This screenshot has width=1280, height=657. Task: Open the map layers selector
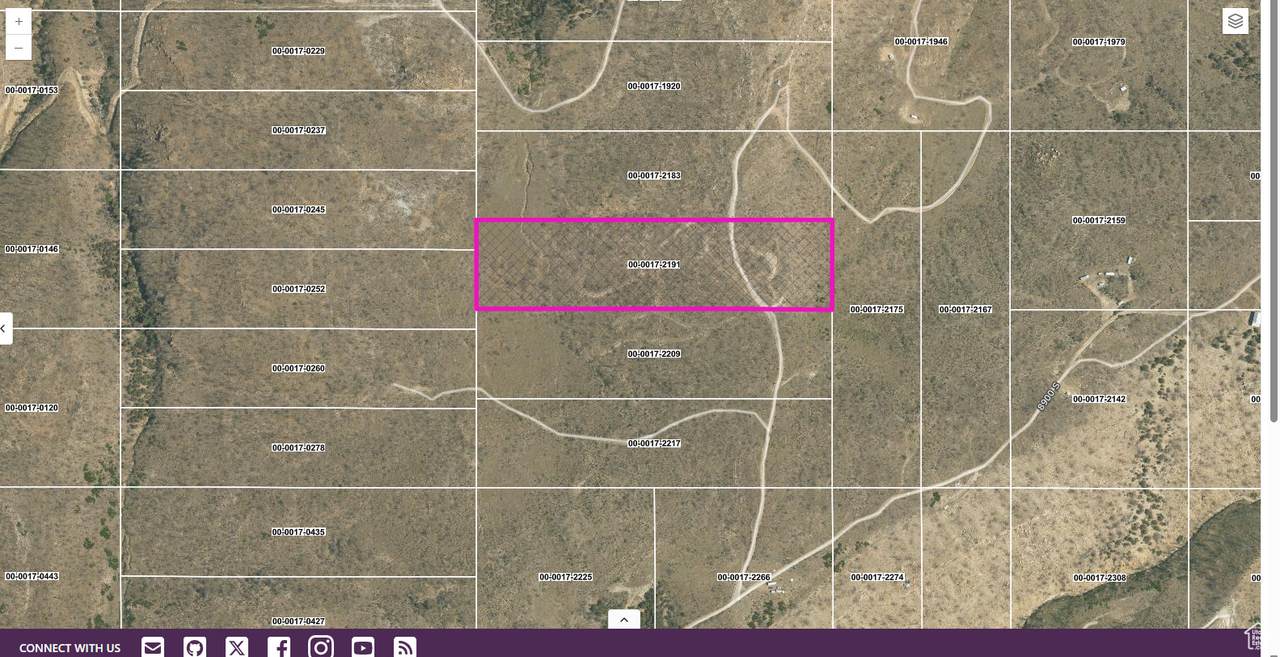click(x=1235, y=21)
